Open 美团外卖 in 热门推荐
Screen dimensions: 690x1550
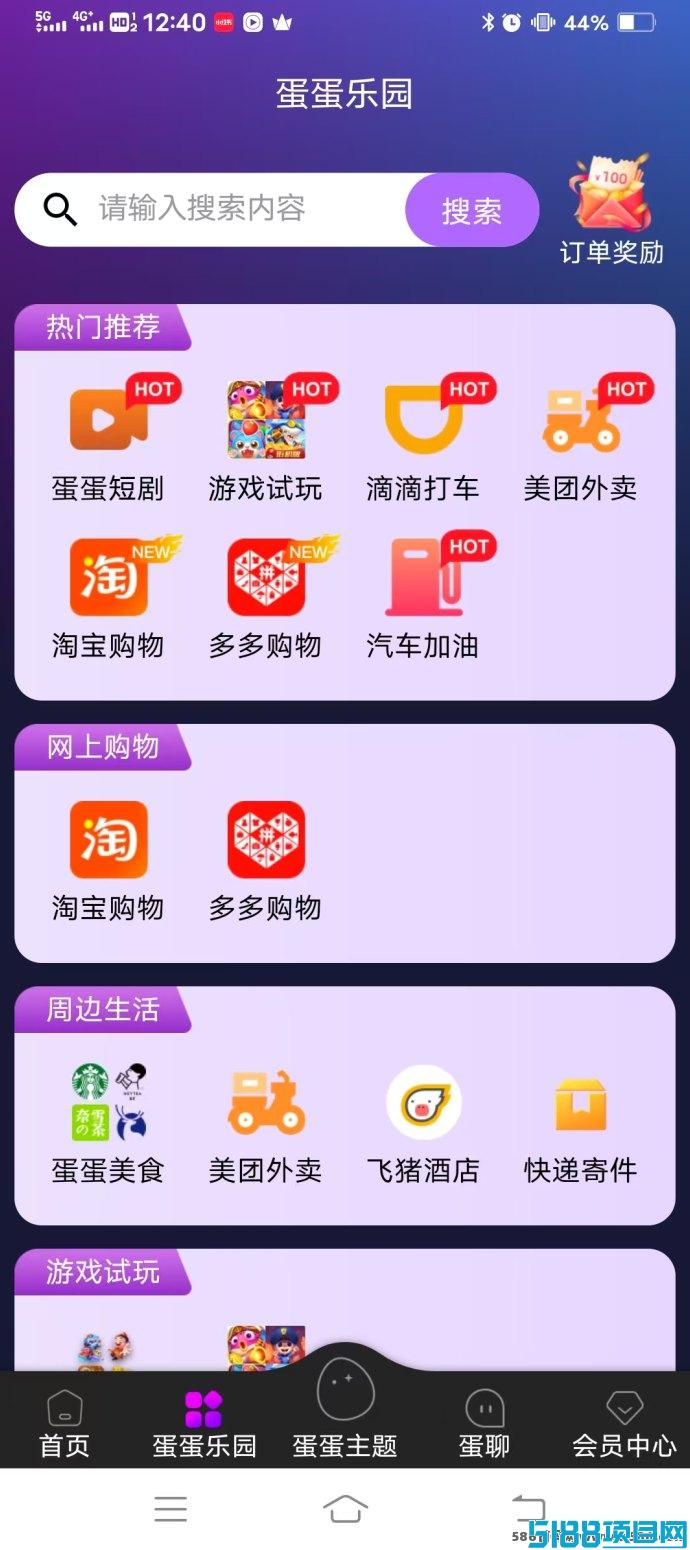point(580,440)
